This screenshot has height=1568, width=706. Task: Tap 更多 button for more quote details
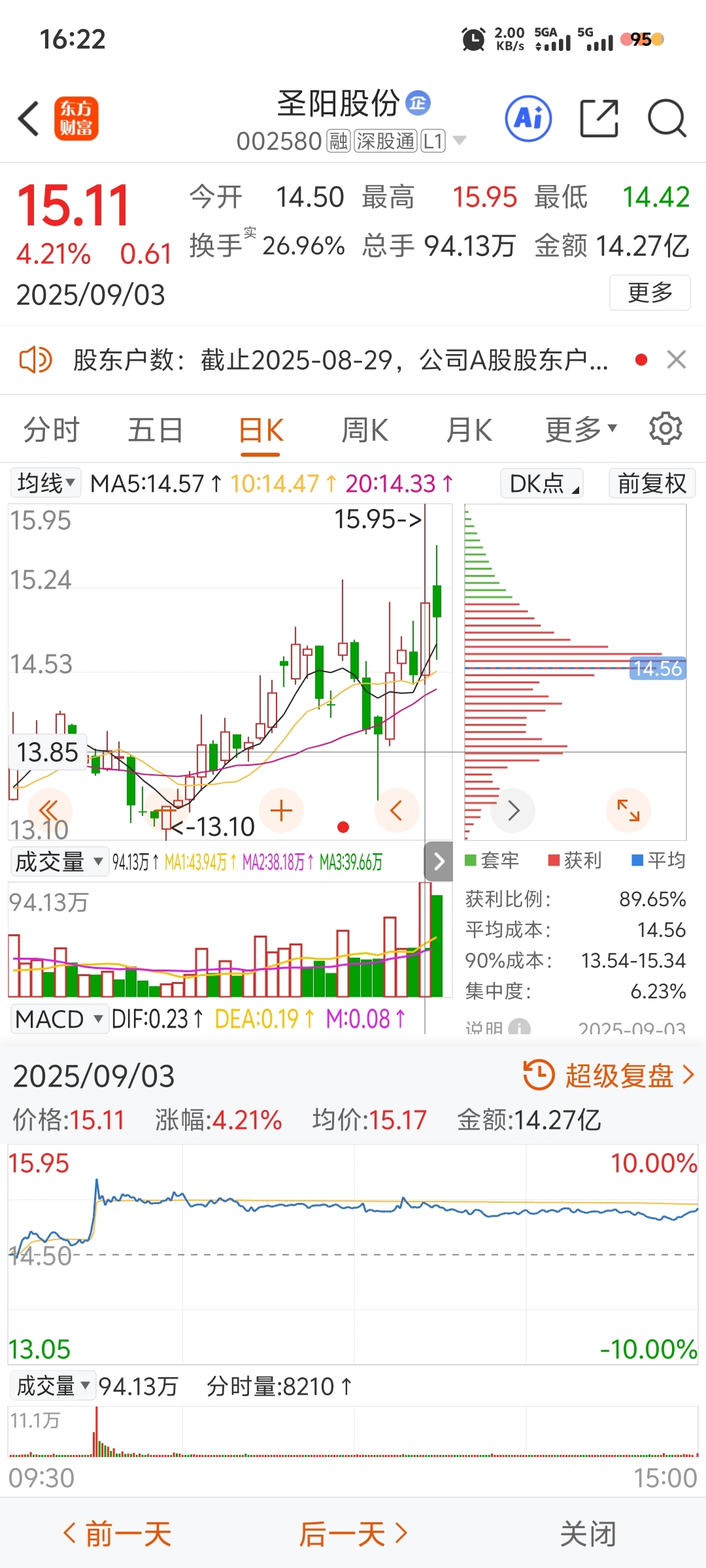[650, 292]
